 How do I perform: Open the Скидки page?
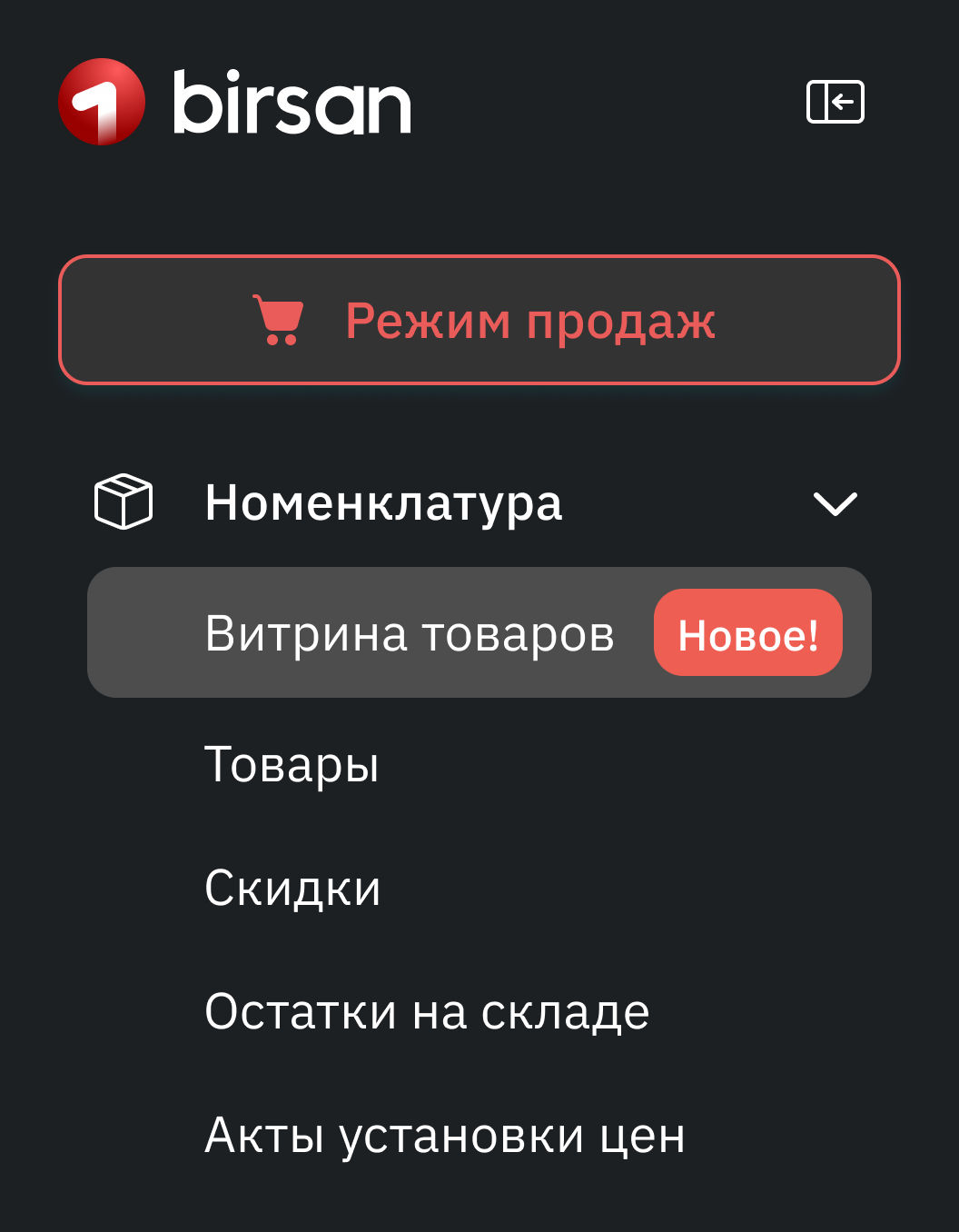292,888
